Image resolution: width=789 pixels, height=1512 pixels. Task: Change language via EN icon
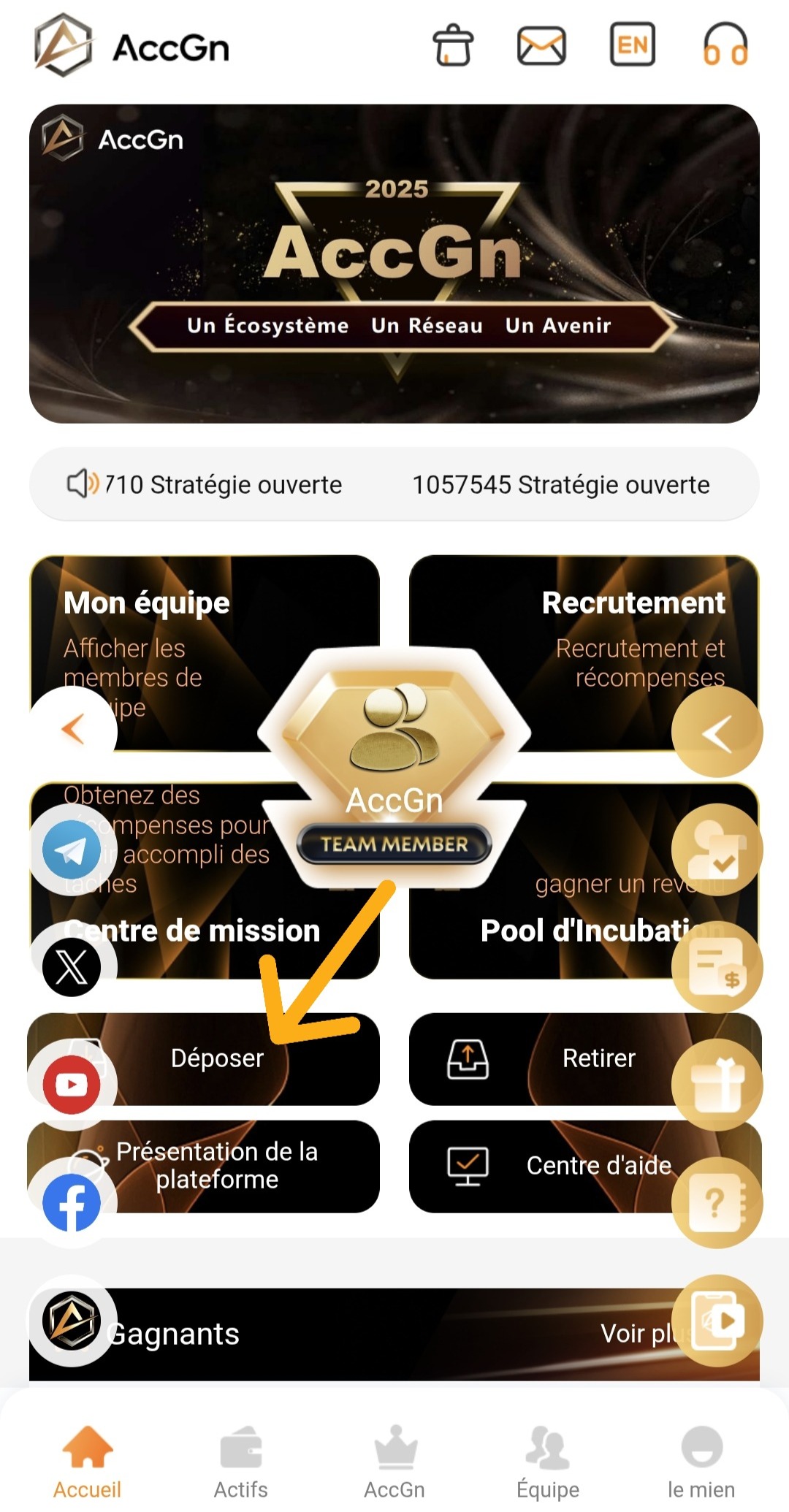632,45
